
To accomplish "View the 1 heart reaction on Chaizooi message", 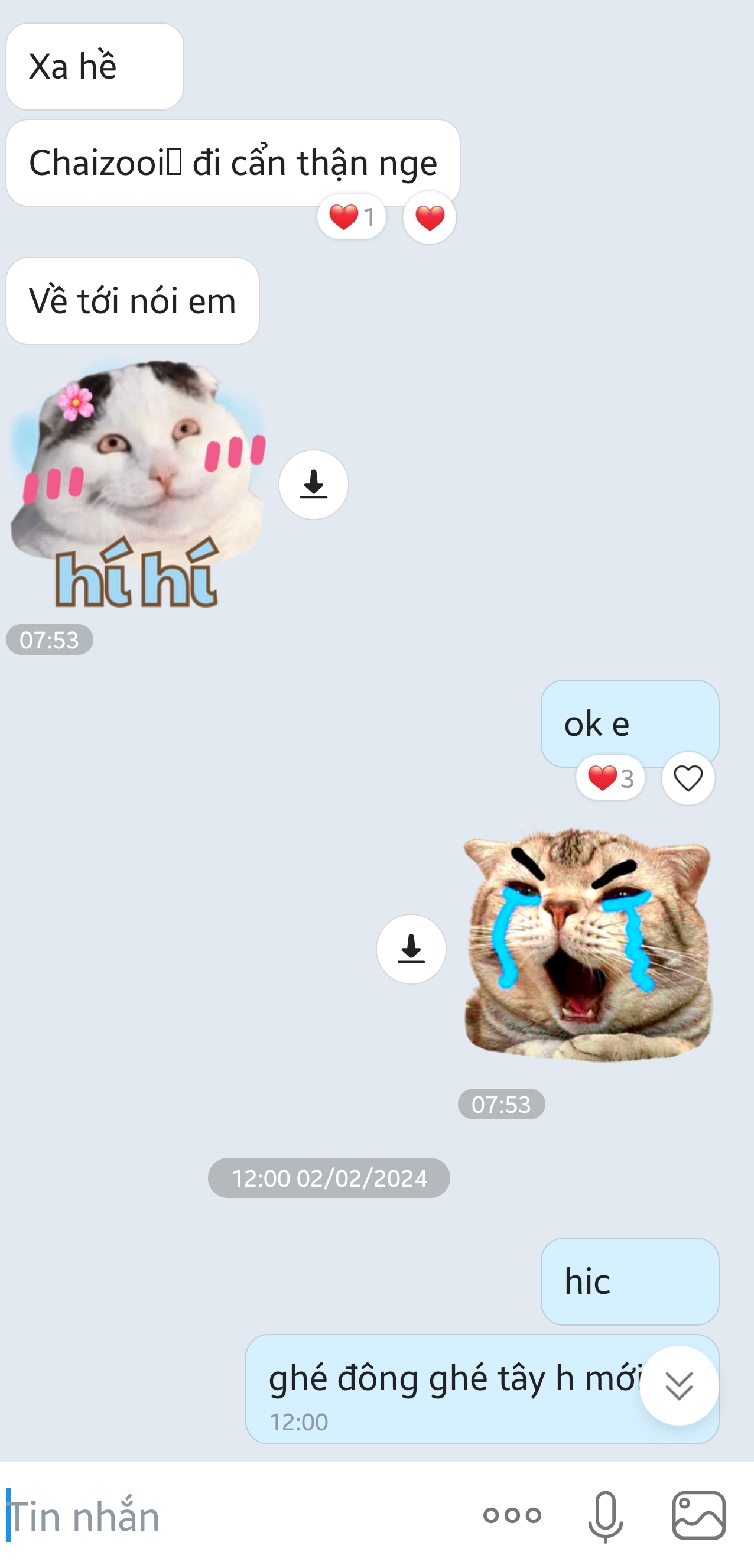I will [352, 217].
